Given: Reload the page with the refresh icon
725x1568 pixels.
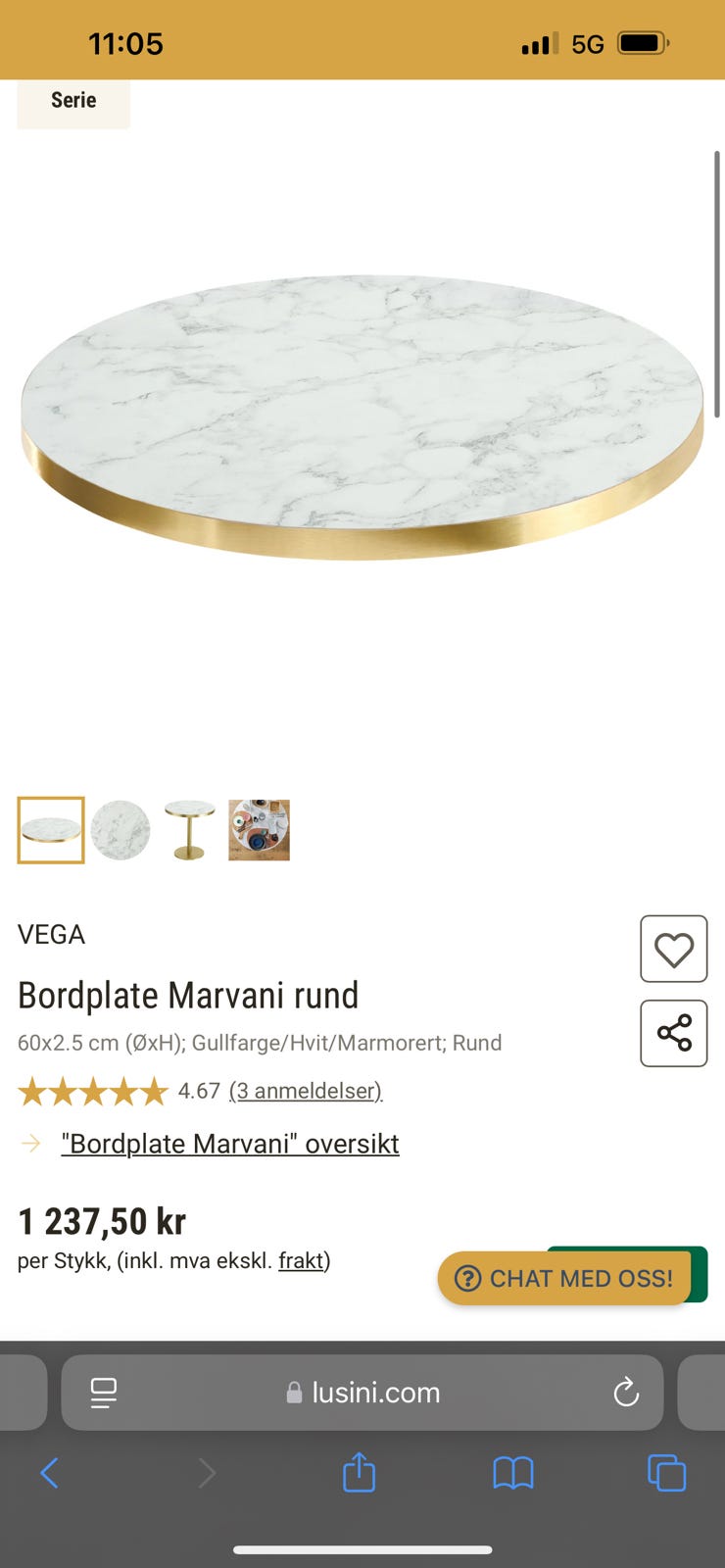Looking at the screenshot, I should tap(626, 1392).
